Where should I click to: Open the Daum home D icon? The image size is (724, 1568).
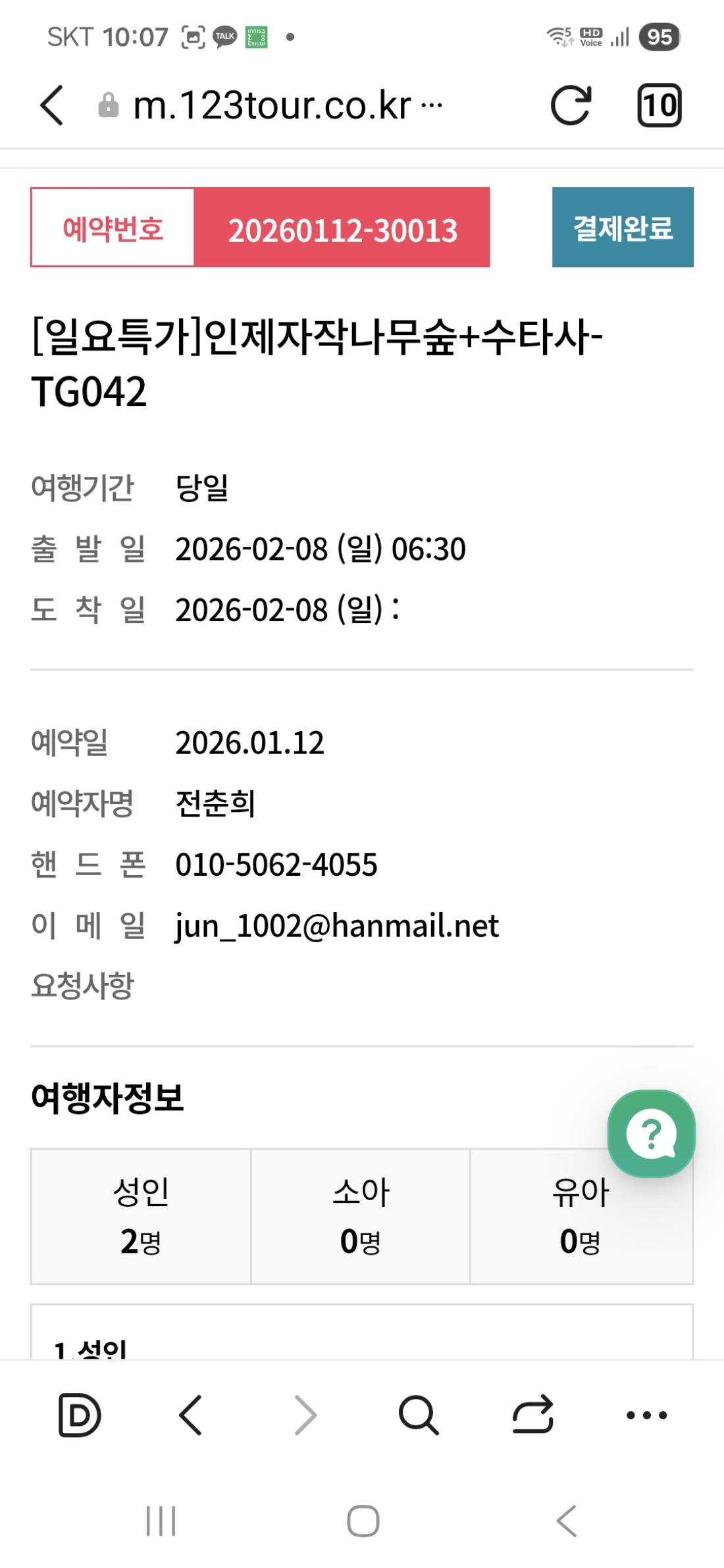coord(79,1415)
